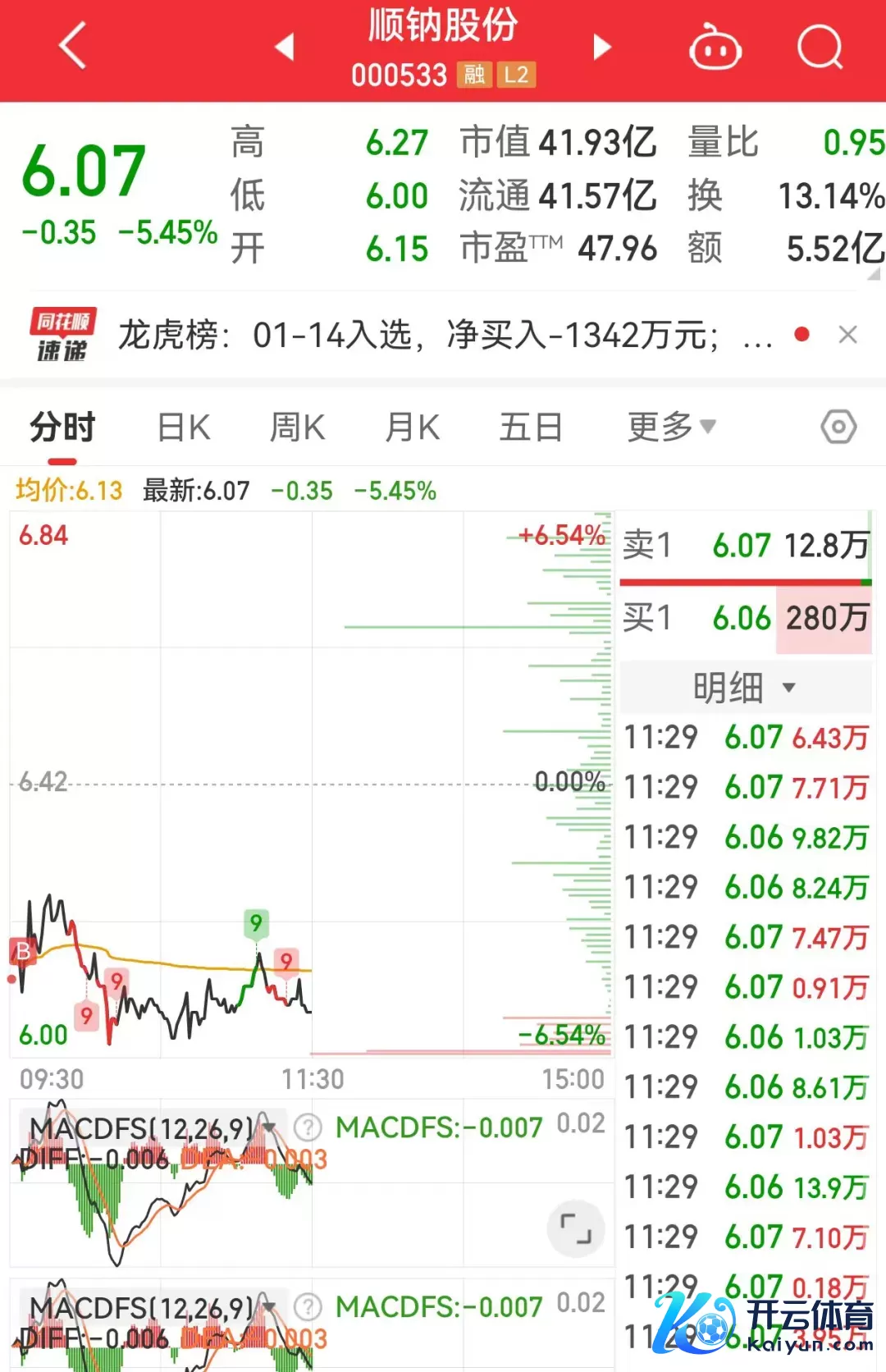
Task: Go back using the header arrow
Action: [x=72, y=46]
